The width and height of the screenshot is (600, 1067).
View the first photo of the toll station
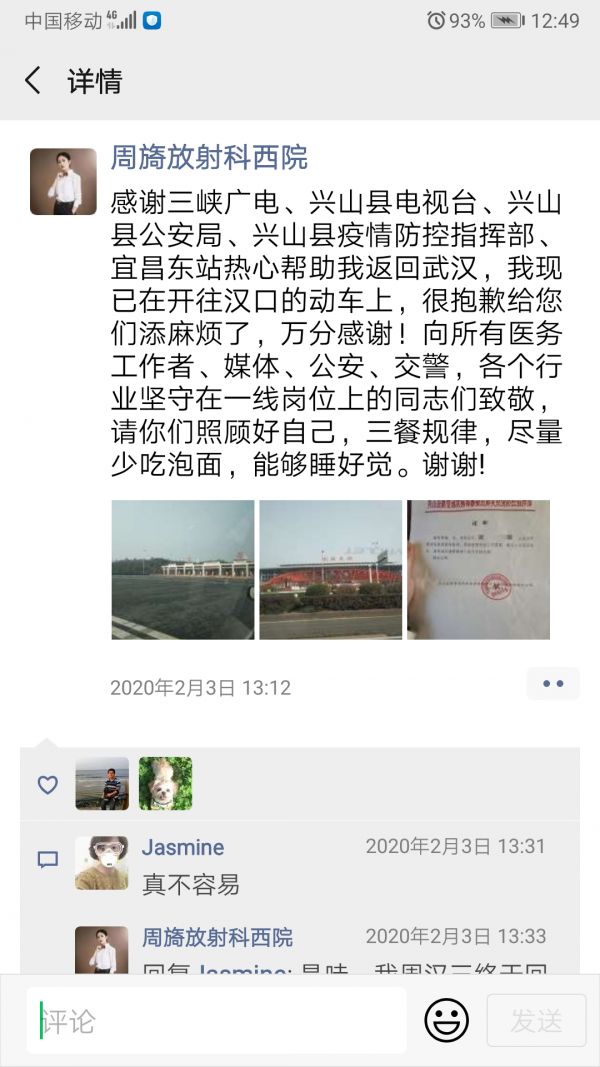coord(182,570)
